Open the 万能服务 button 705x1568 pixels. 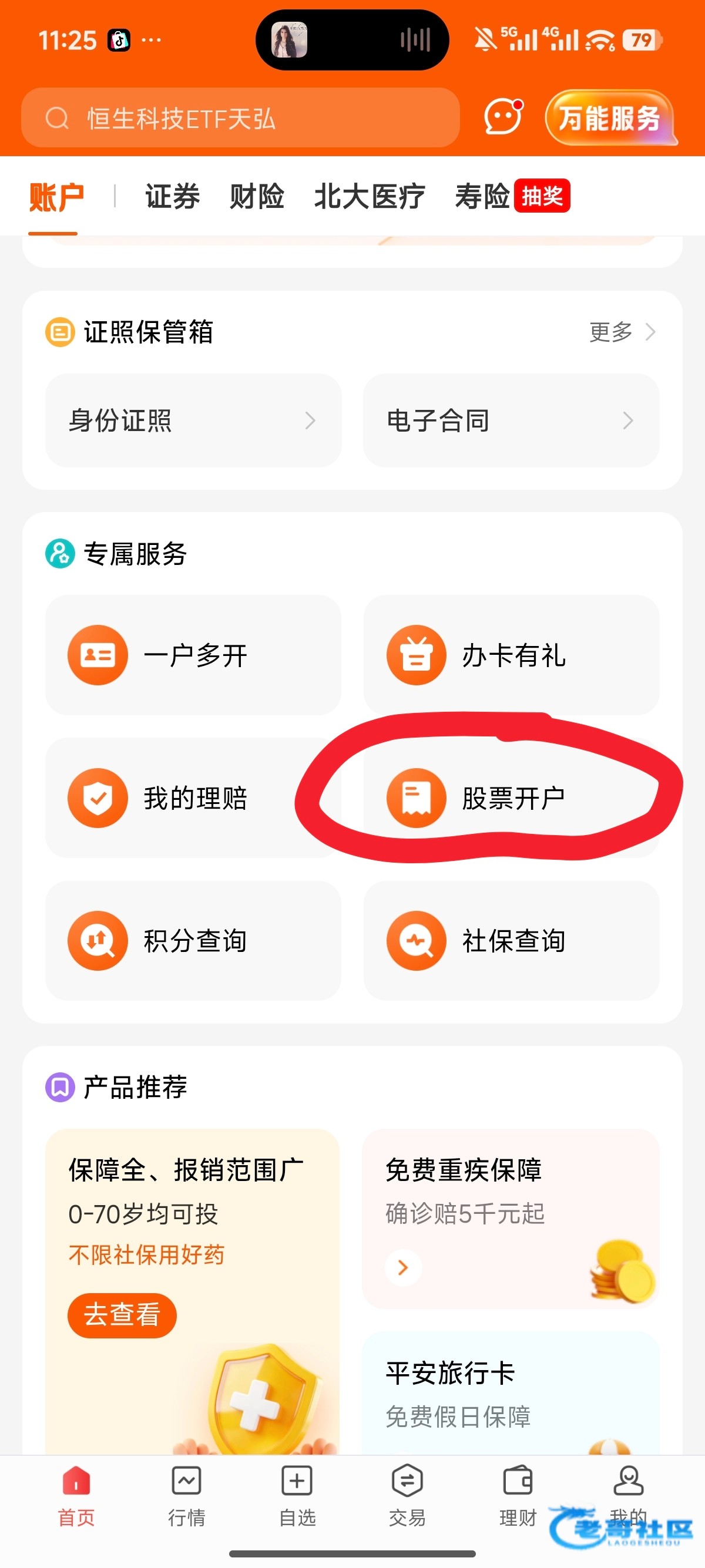[610, 118]
